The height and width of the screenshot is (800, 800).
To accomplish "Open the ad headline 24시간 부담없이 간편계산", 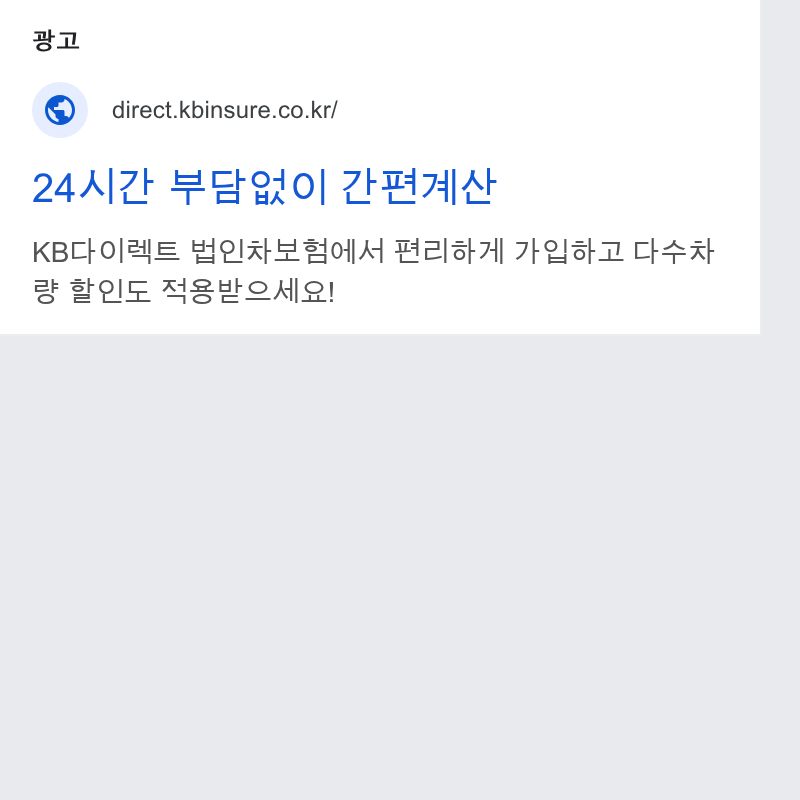I will 263,187.
